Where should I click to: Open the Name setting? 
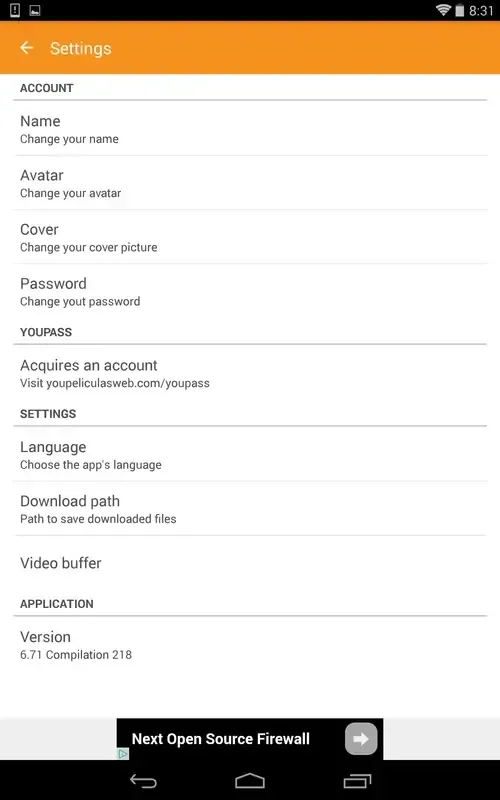[250, 129]
